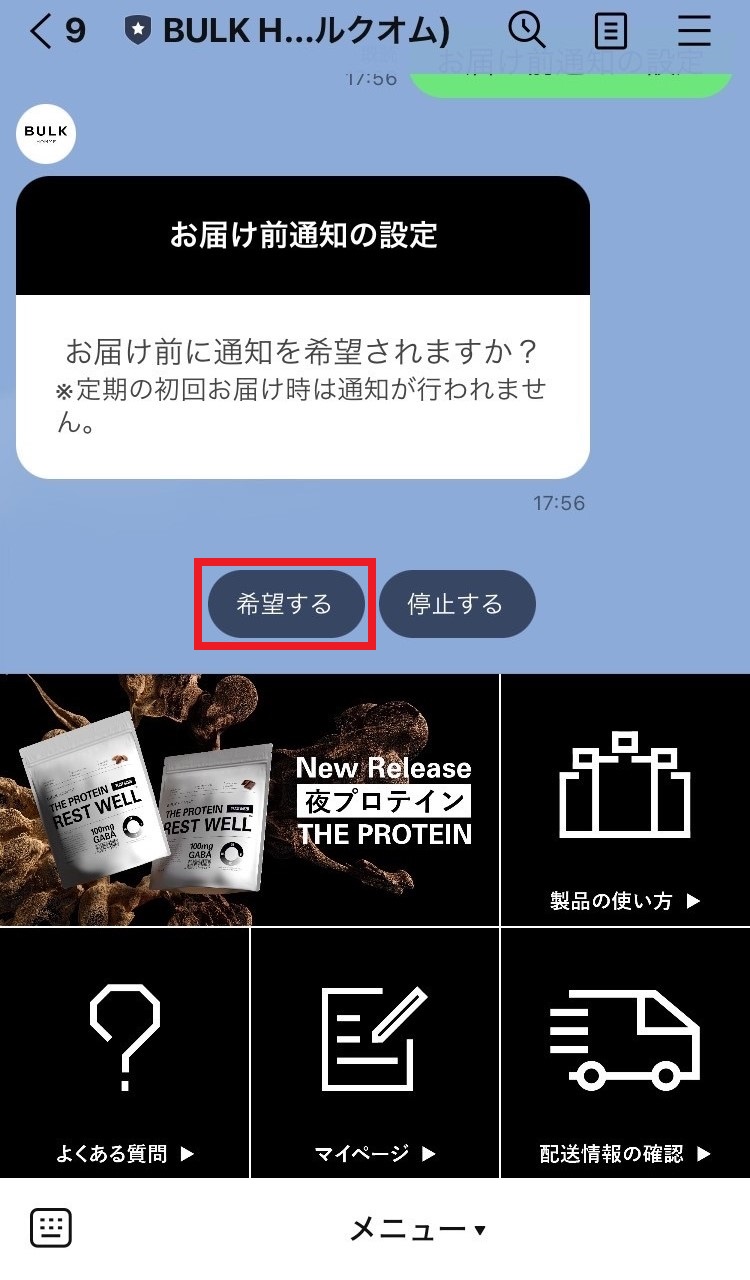This screenshot has width=750, height=1280.
Task: Switch to keyboard input
Action: pyautogui.click(x=51, y=1228)
